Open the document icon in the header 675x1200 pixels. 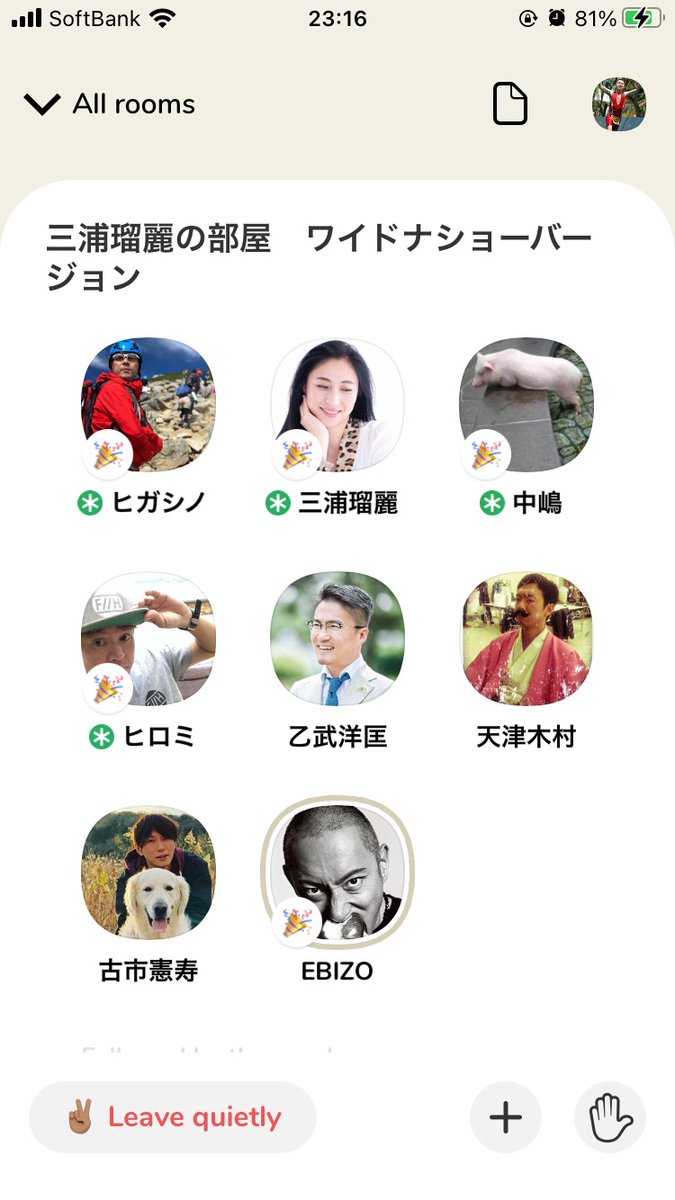[510, 104]
